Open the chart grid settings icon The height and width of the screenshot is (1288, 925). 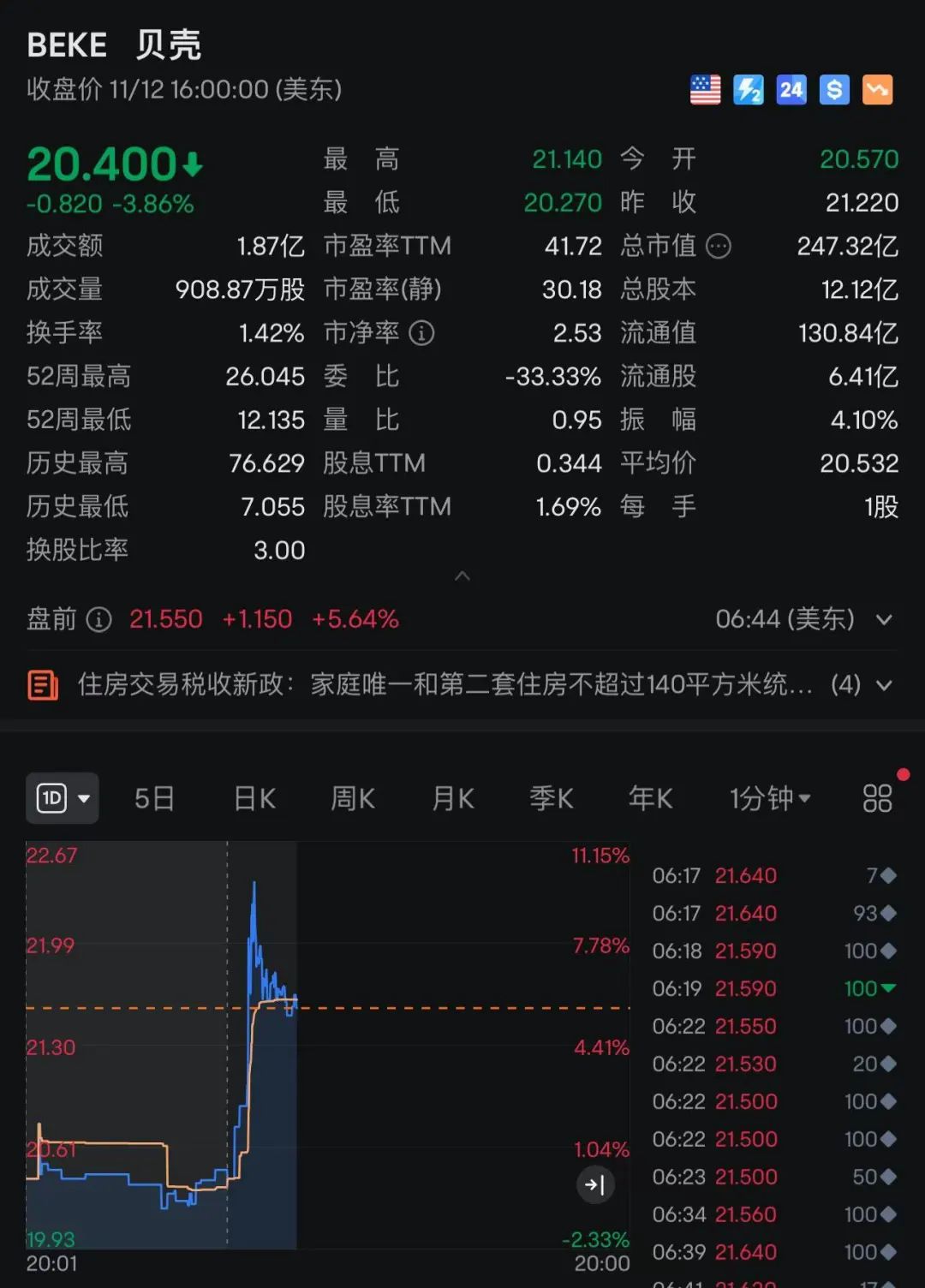[877, 798]
